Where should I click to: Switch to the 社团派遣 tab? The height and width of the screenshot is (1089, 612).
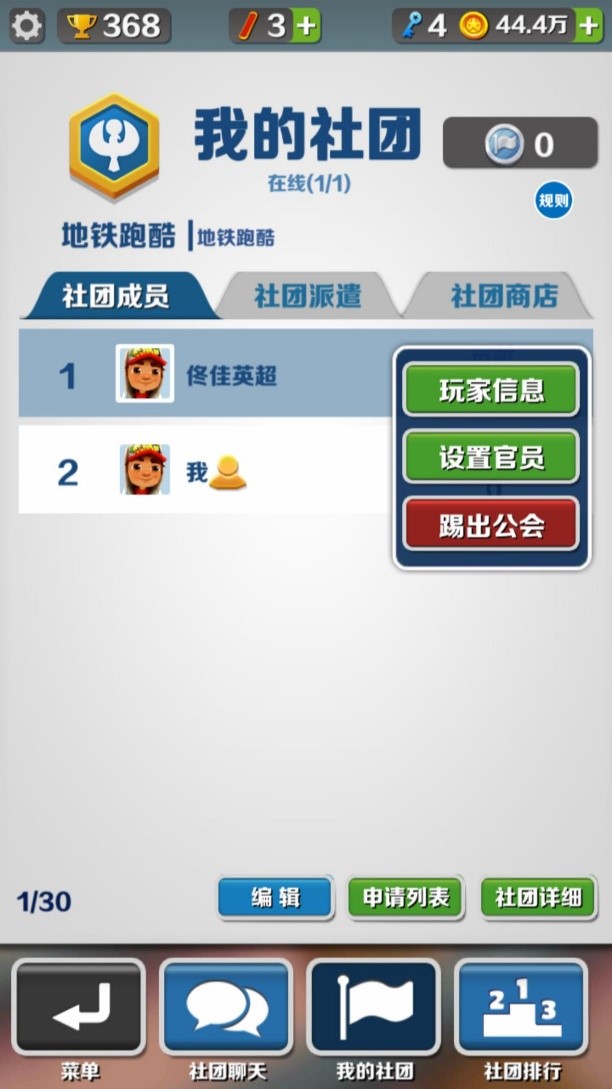point(307,296)
